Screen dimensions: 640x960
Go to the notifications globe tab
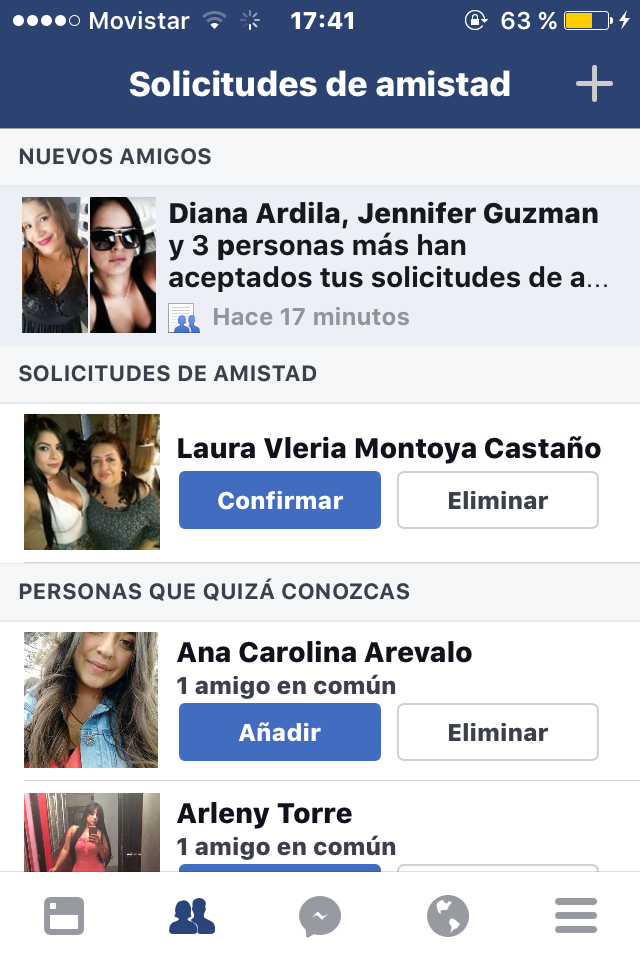pyautogui.click(x=448, y=916)
